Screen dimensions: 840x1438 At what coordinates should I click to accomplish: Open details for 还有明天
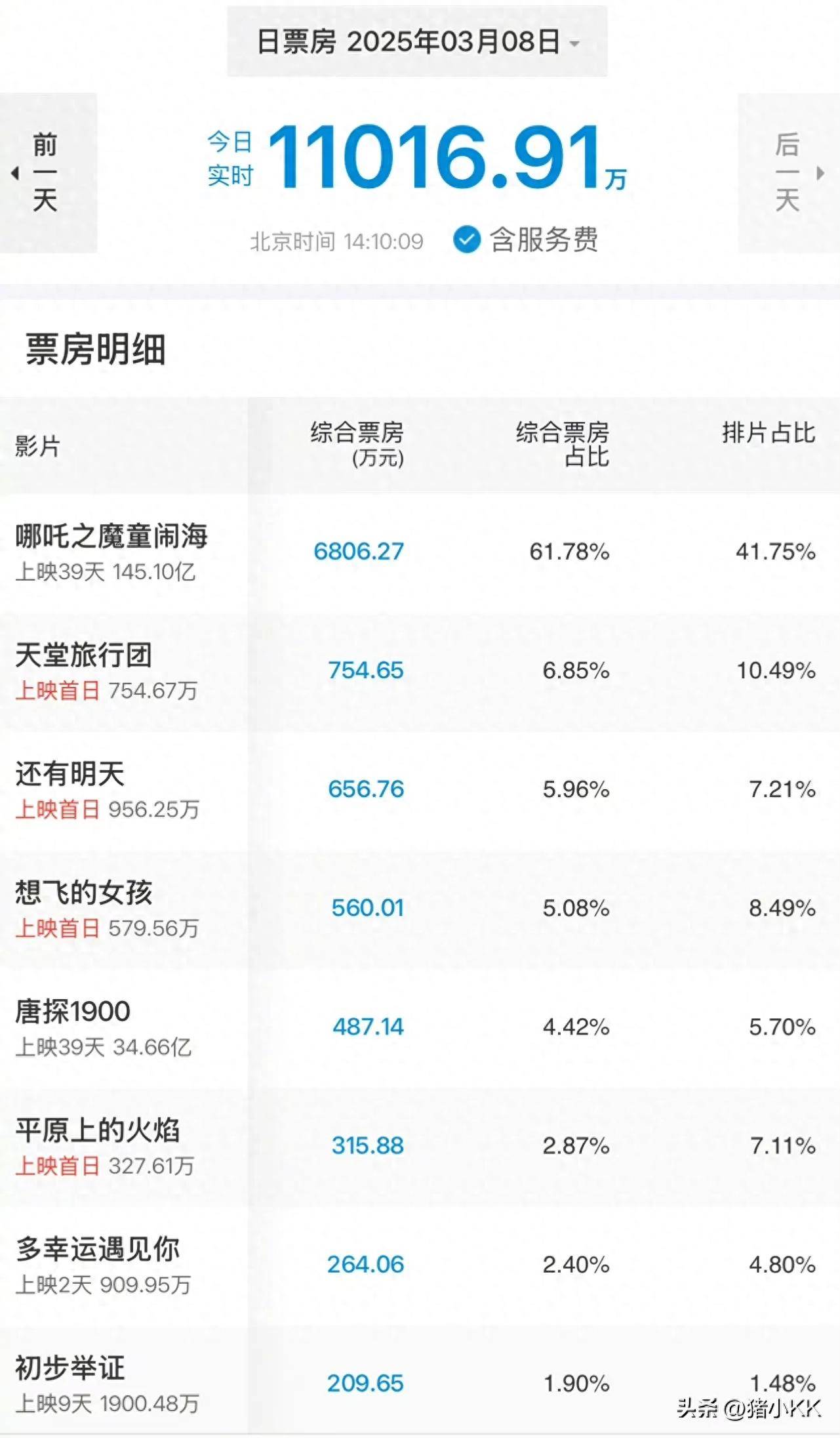[x=420, y=791]
